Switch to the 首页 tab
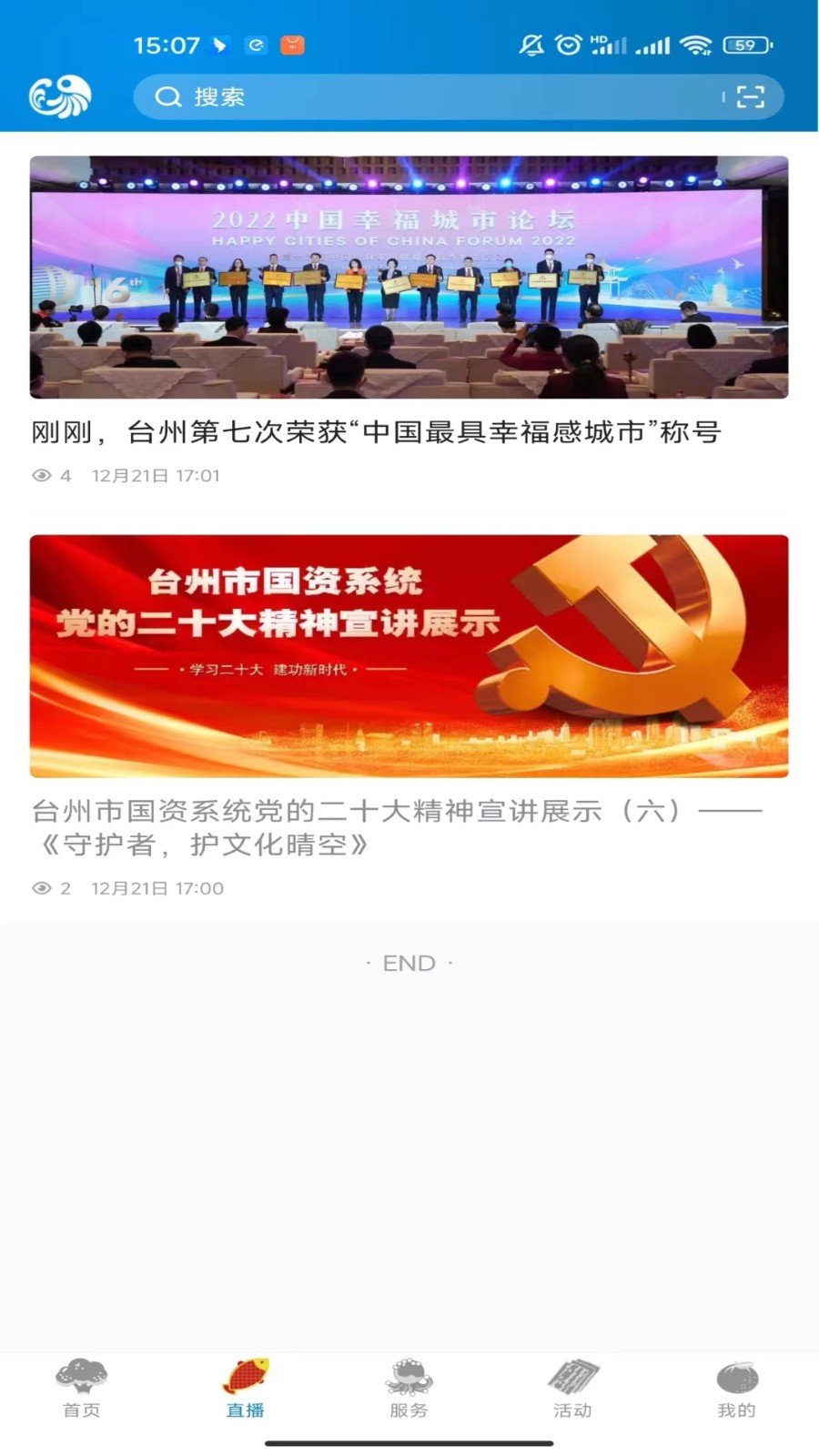The image size is (819, 1456). tap(82, 1389)
